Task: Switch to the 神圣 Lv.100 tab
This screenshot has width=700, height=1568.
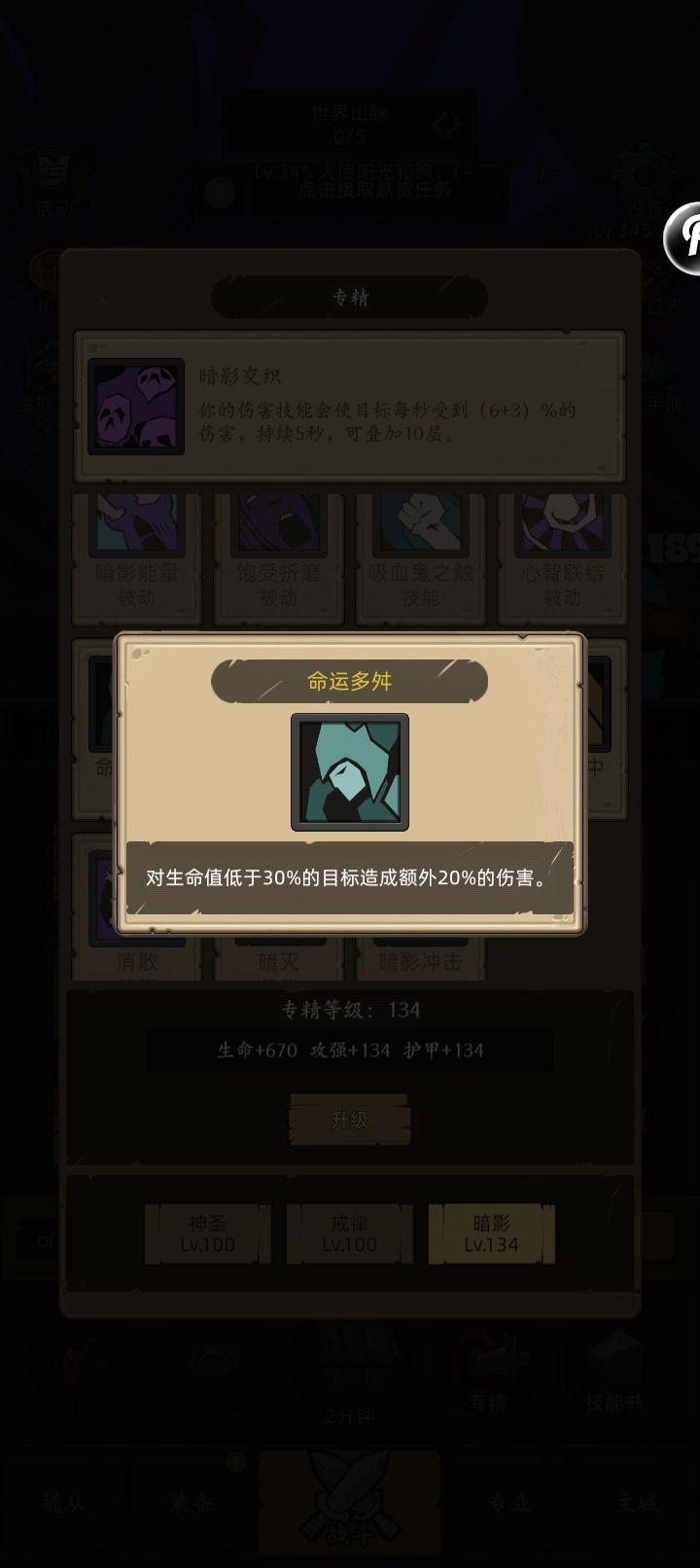Action: (x=206, y=1232)
